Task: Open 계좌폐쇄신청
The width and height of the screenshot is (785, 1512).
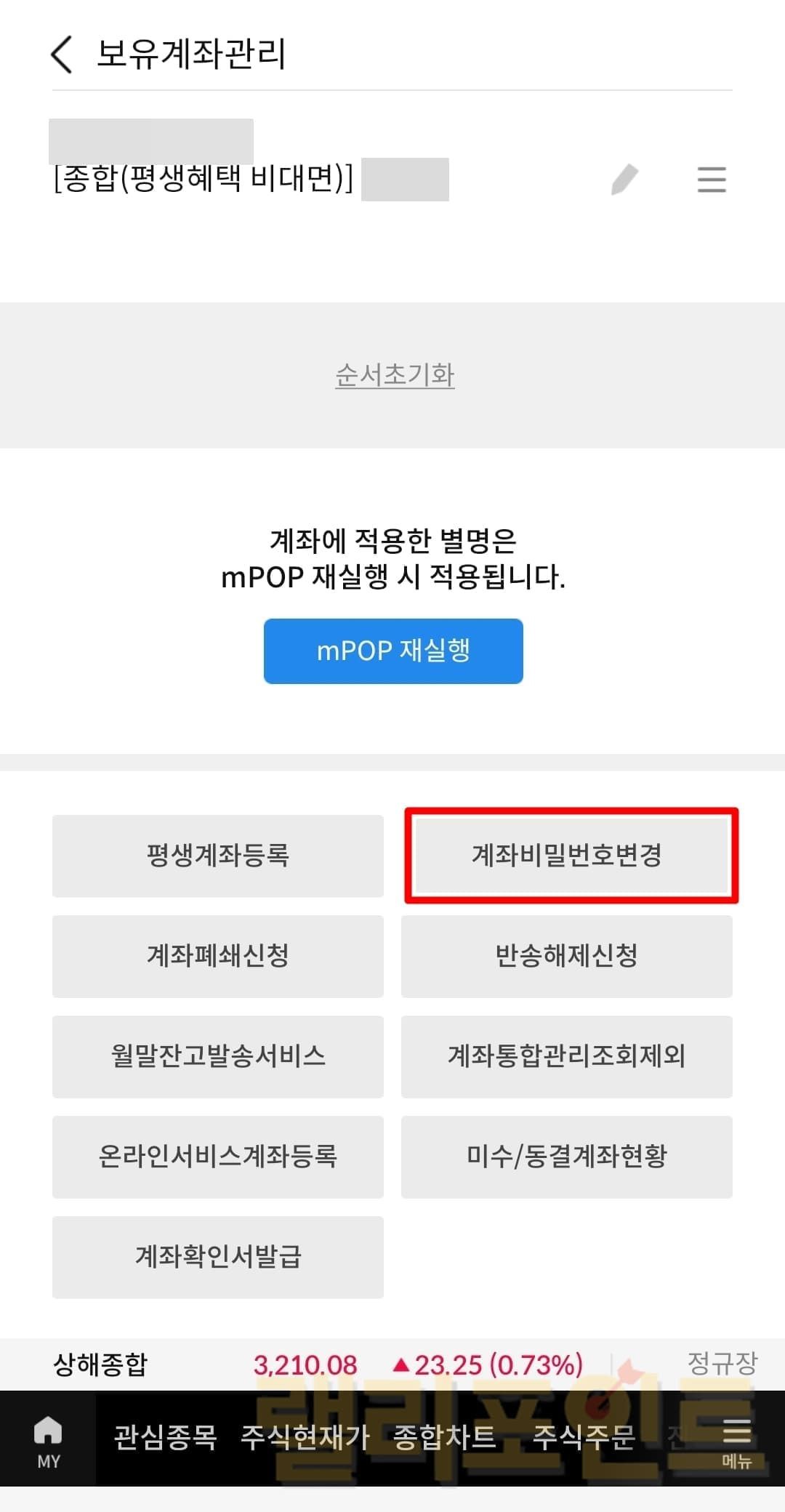Action: [218, 956]
